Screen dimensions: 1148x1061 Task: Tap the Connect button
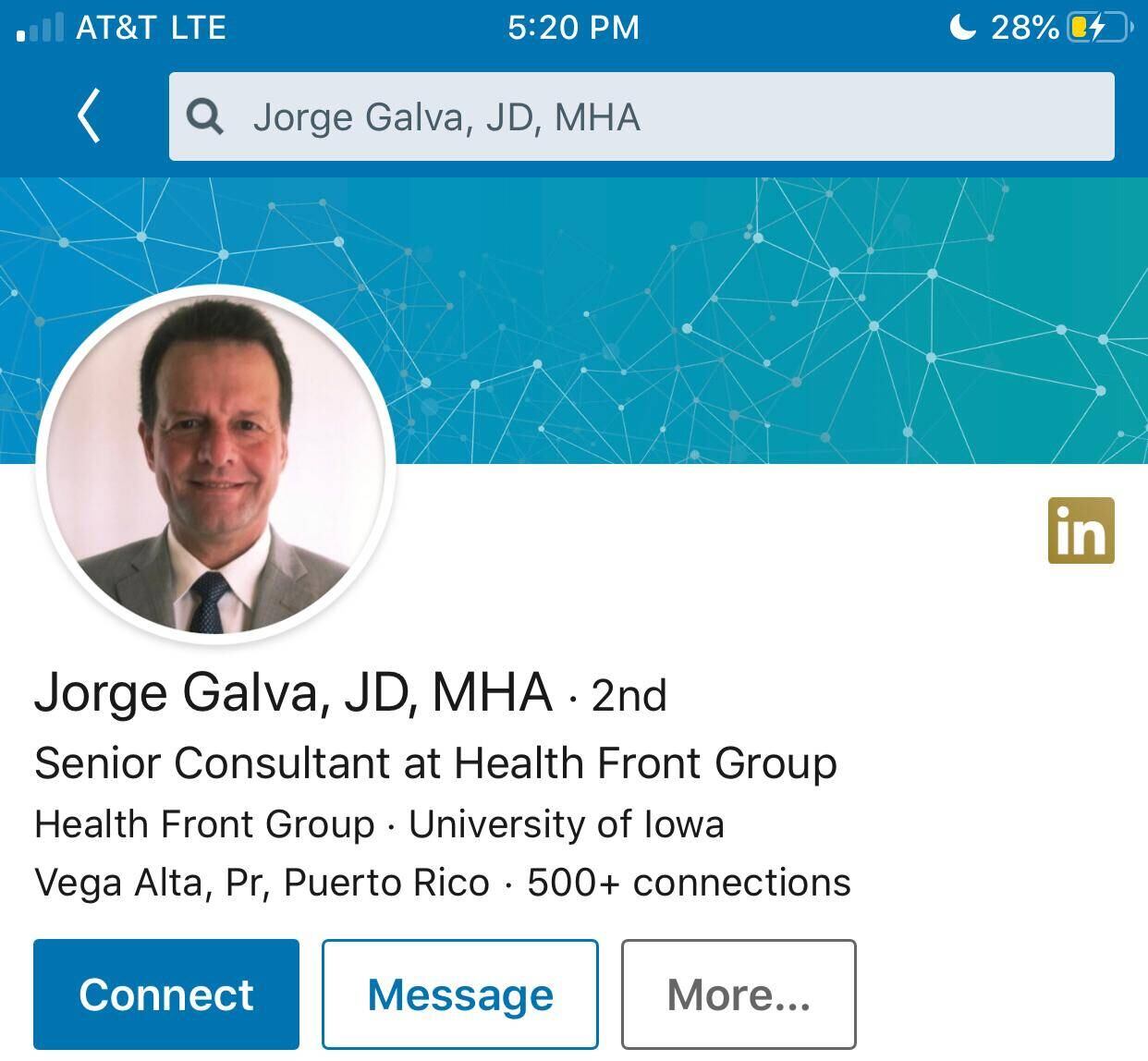click(x=166, y=994)
